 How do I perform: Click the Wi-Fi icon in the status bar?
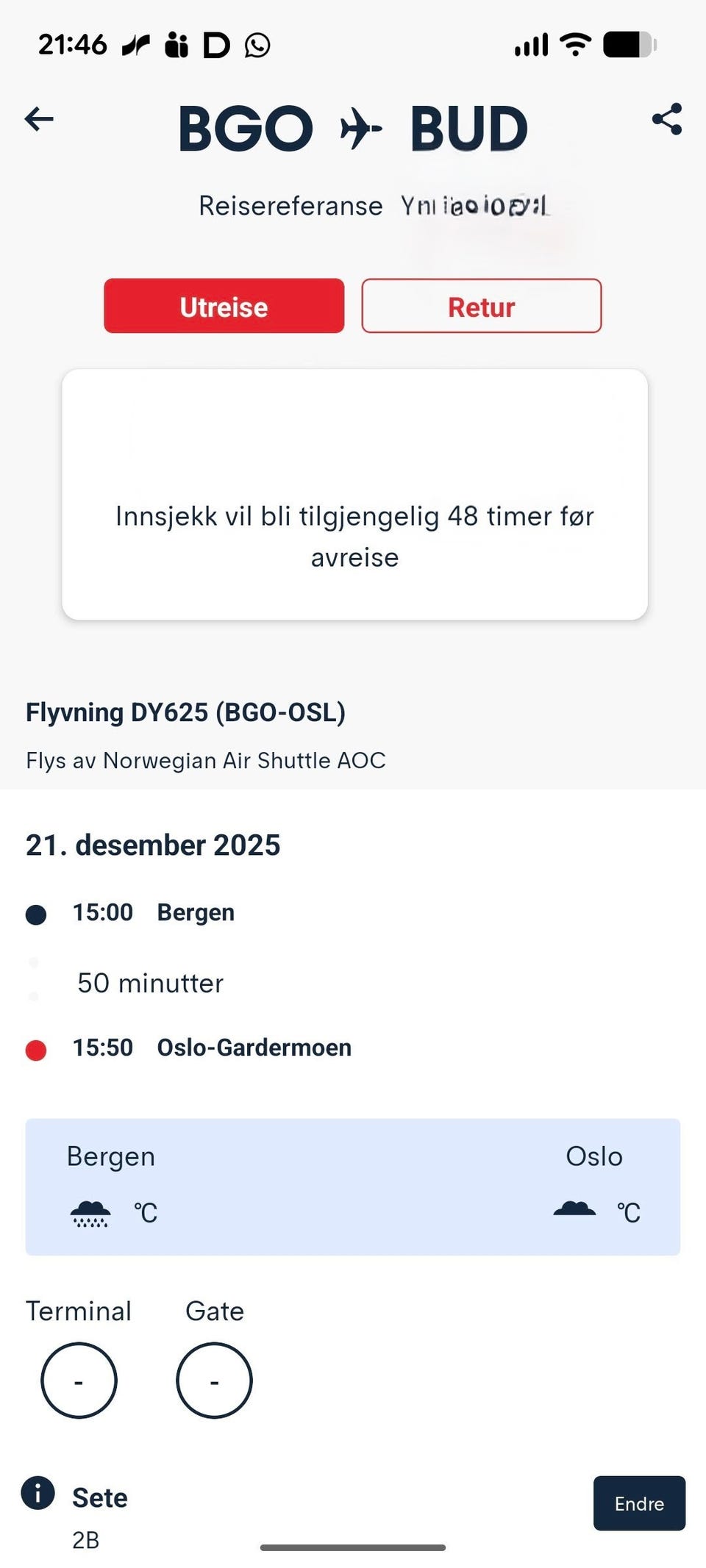(574, 43)
